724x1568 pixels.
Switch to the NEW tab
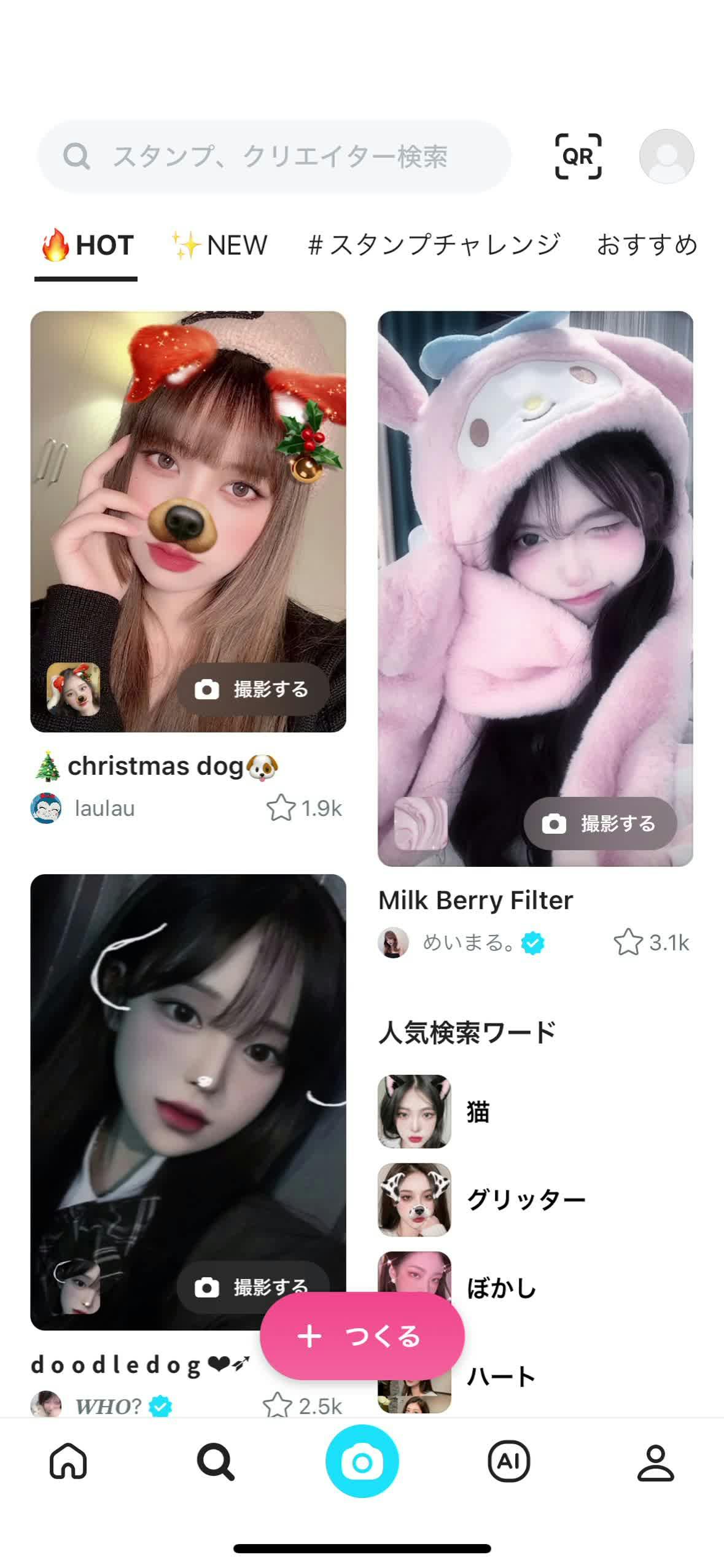(220, 246)
